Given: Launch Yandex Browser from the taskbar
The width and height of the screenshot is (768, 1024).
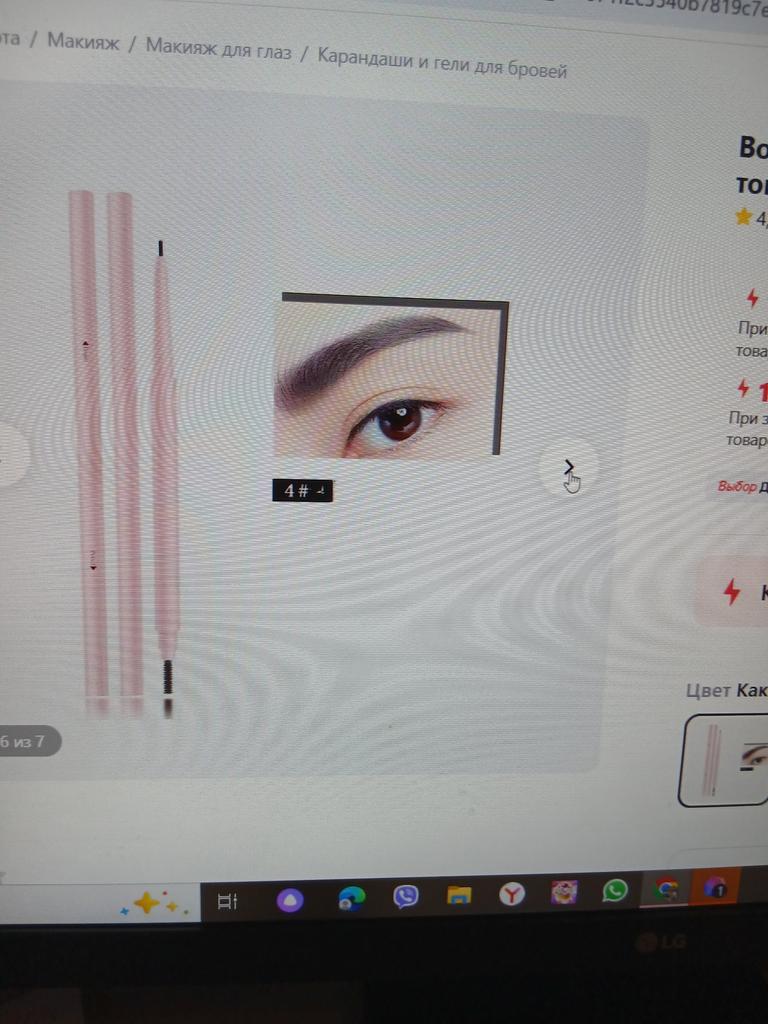Looking at the screenshot, I should (512, 893).
